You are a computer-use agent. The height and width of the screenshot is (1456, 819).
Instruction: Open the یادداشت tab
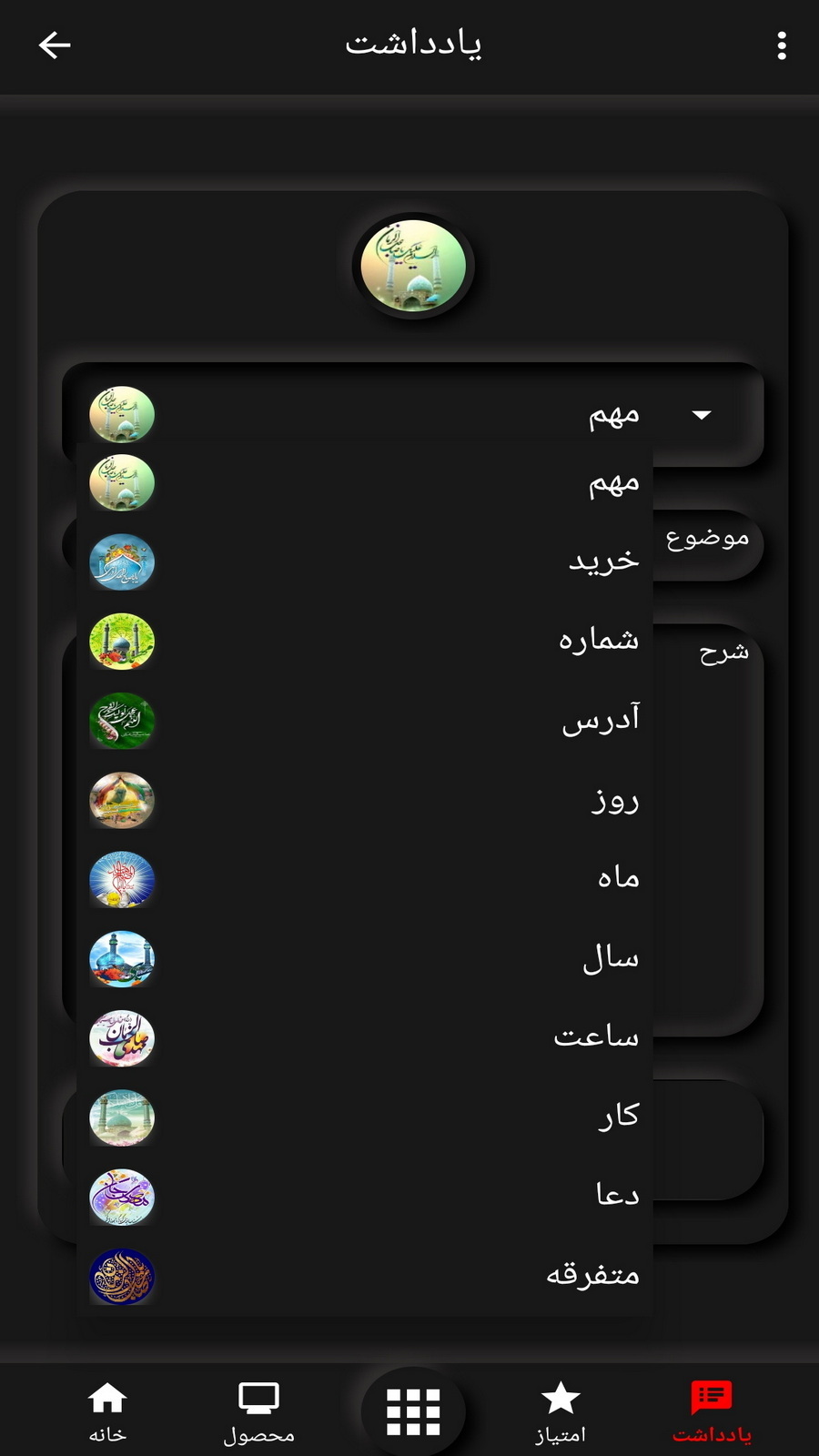click(712, 1411)
